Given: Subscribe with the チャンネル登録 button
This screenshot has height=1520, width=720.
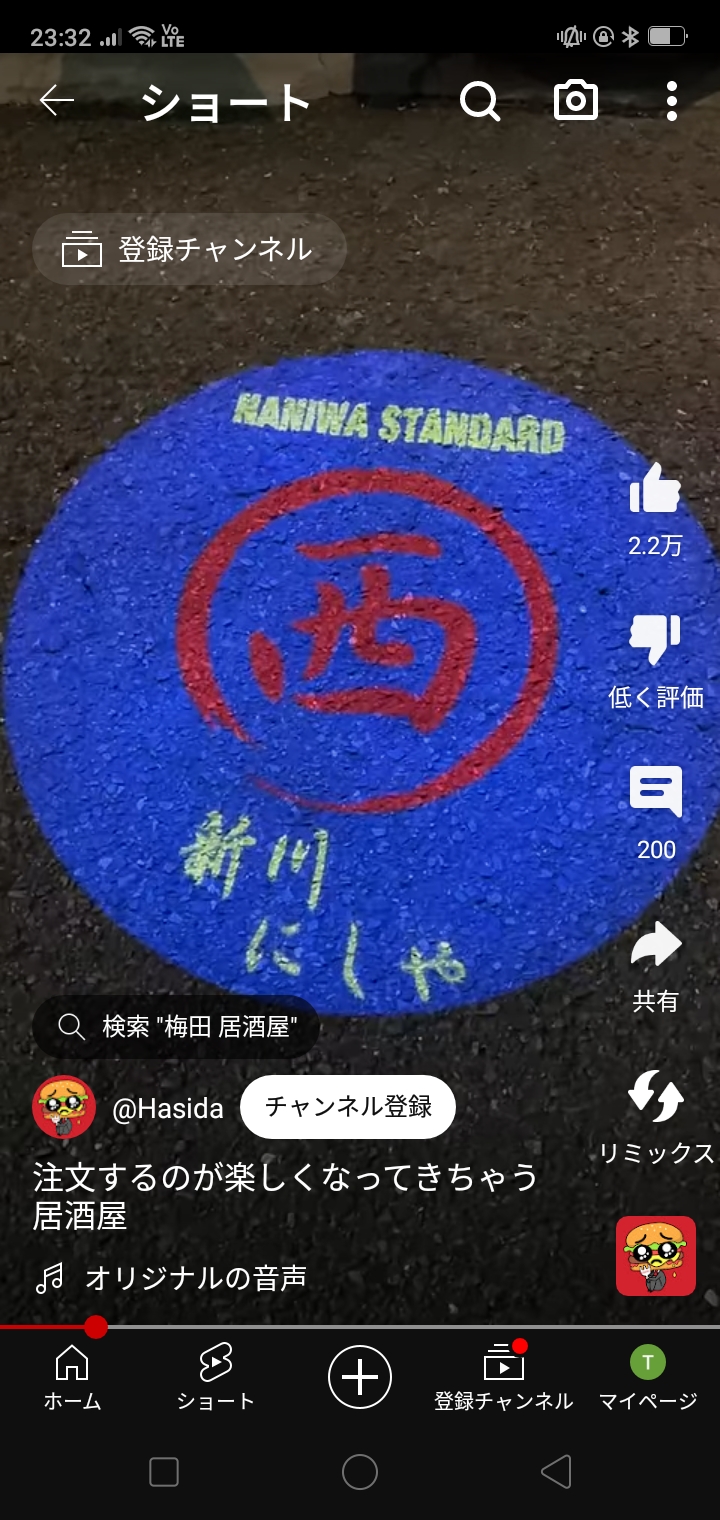Looking at the screenshot, I should [x=348, y=1107].
